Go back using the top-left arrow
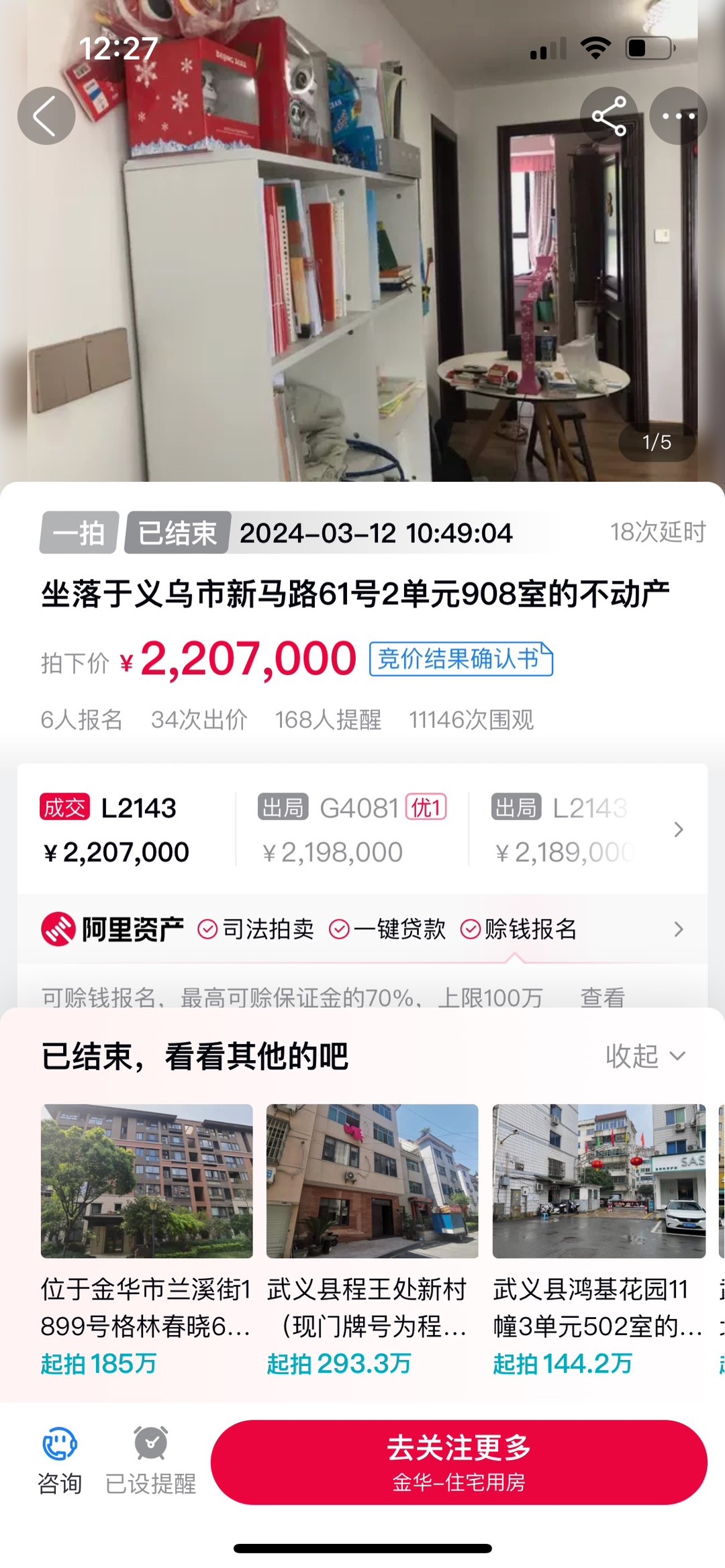725x1568 pixels. (x=46, y=116)
